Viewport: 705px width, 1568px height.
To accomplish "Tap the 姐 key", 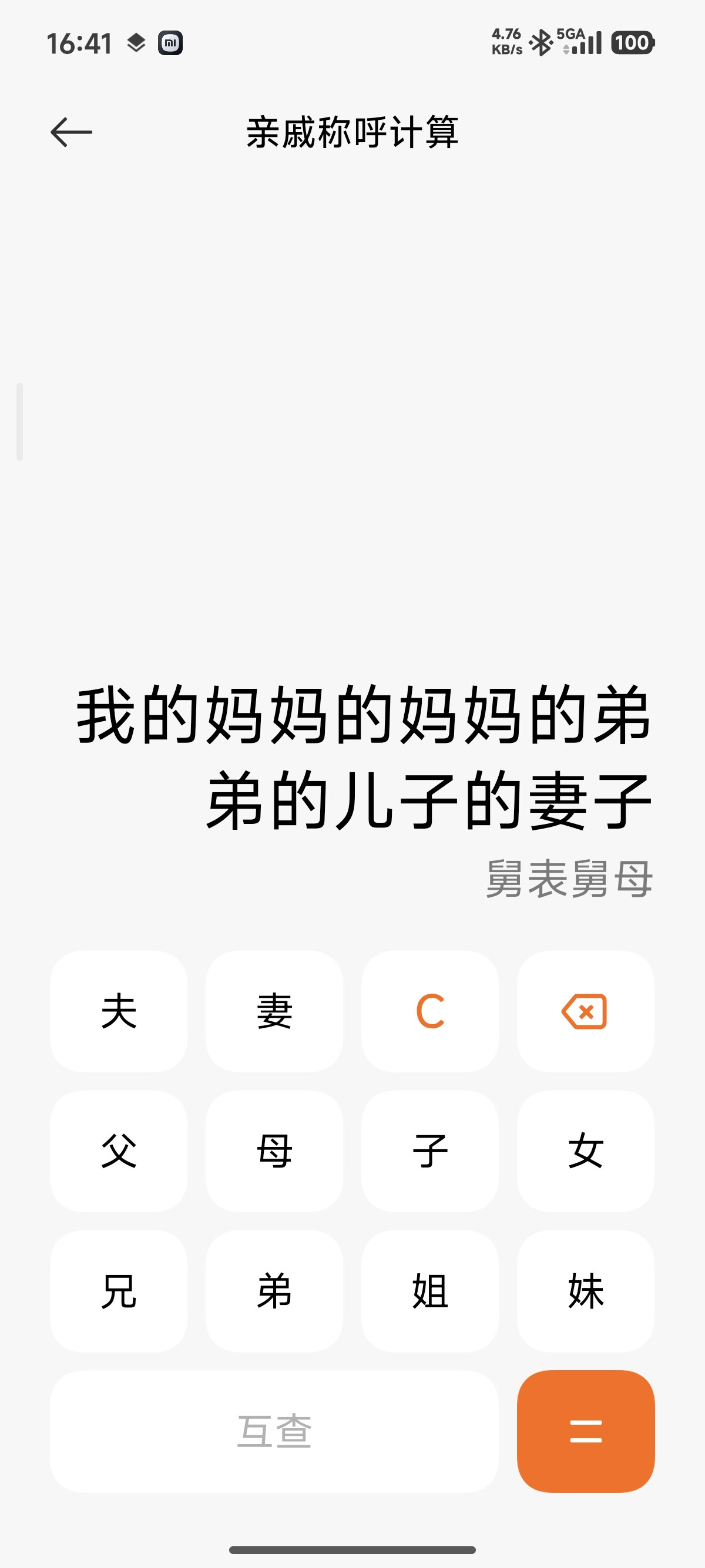I will (431, 1291).
